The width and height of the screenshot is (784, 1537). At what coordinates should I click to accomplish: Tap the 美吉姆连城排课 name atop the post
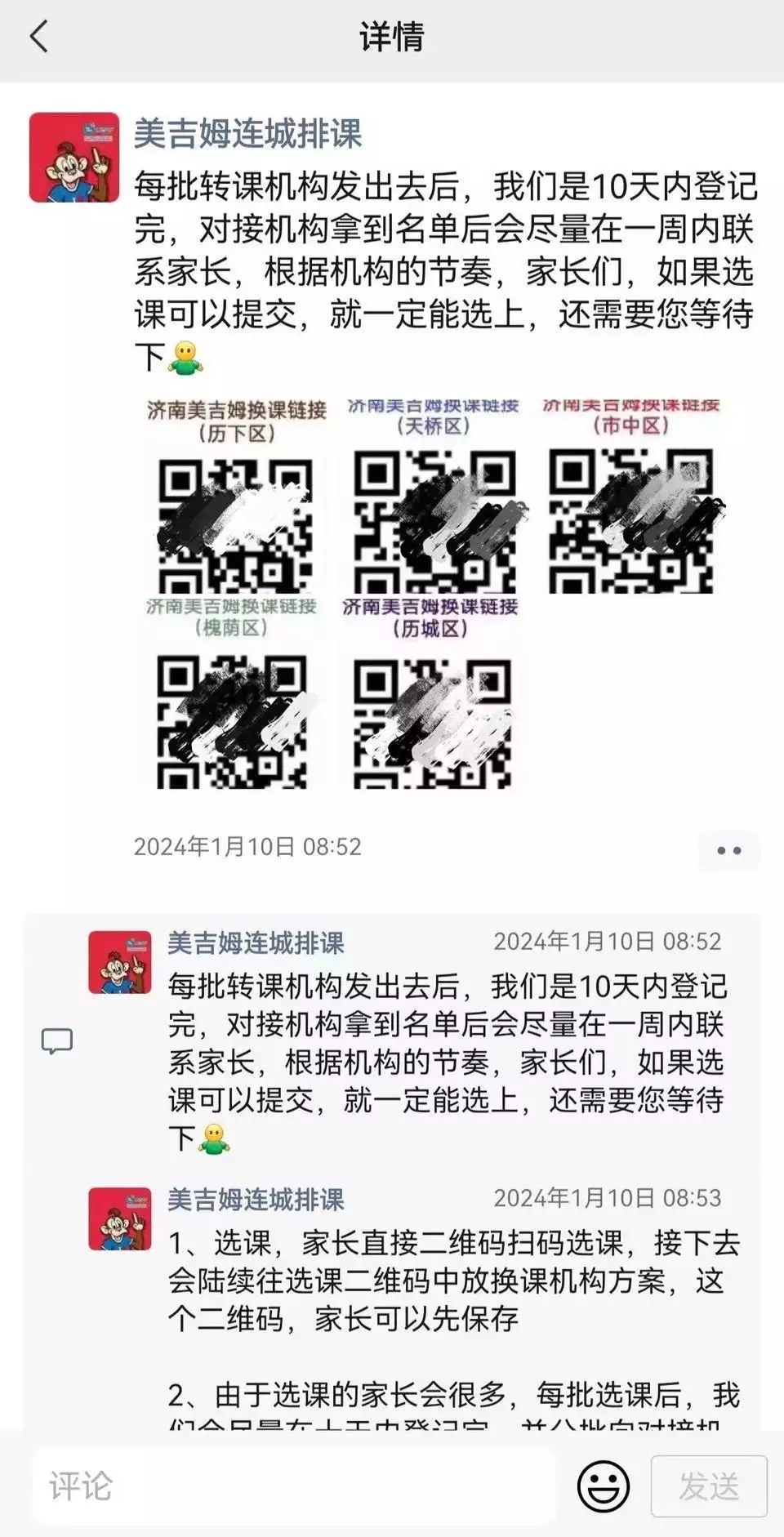click(x=247, y=134)
